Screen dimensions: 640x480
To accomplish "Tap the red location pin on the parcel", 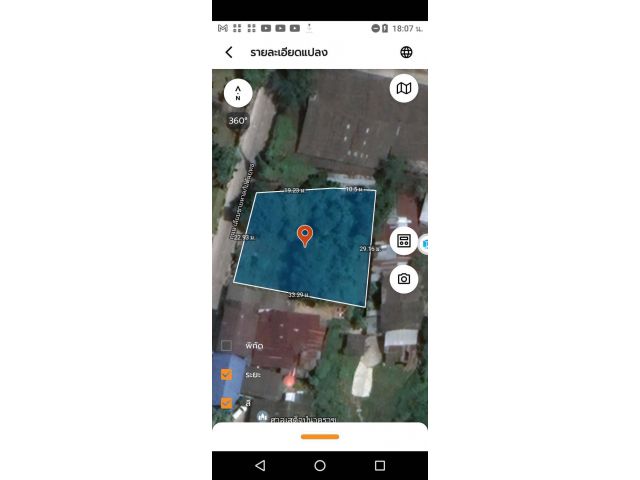I will click(x=305, y=236).
